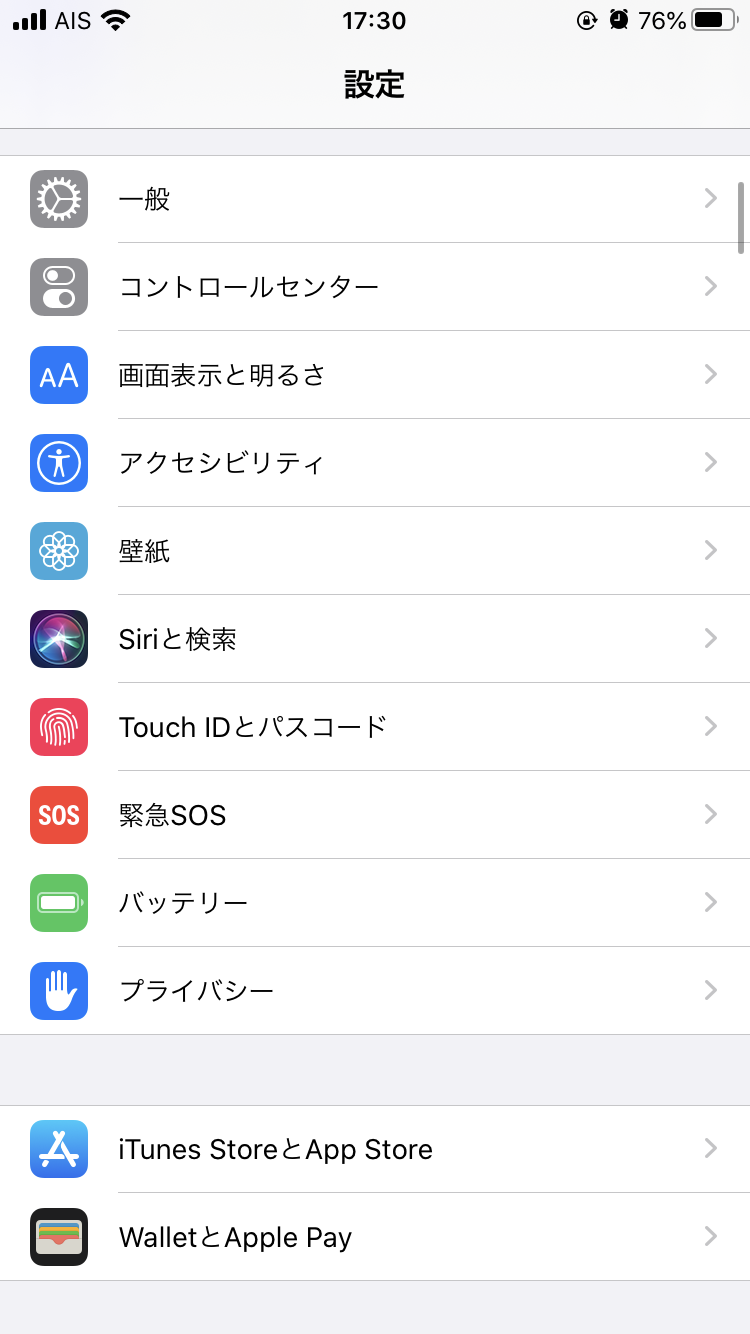View バッテリー (Battery) settings
This screenshot has width=750, height=1334.
coord(375,903)
